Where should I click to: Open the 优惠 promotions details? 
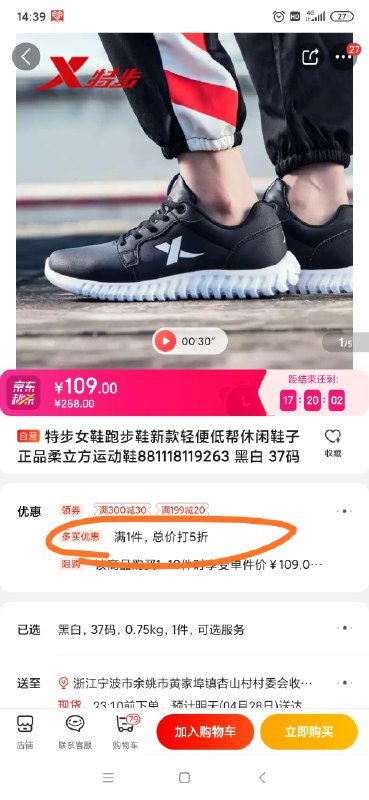pyautogui.click(x=344, y=511)
